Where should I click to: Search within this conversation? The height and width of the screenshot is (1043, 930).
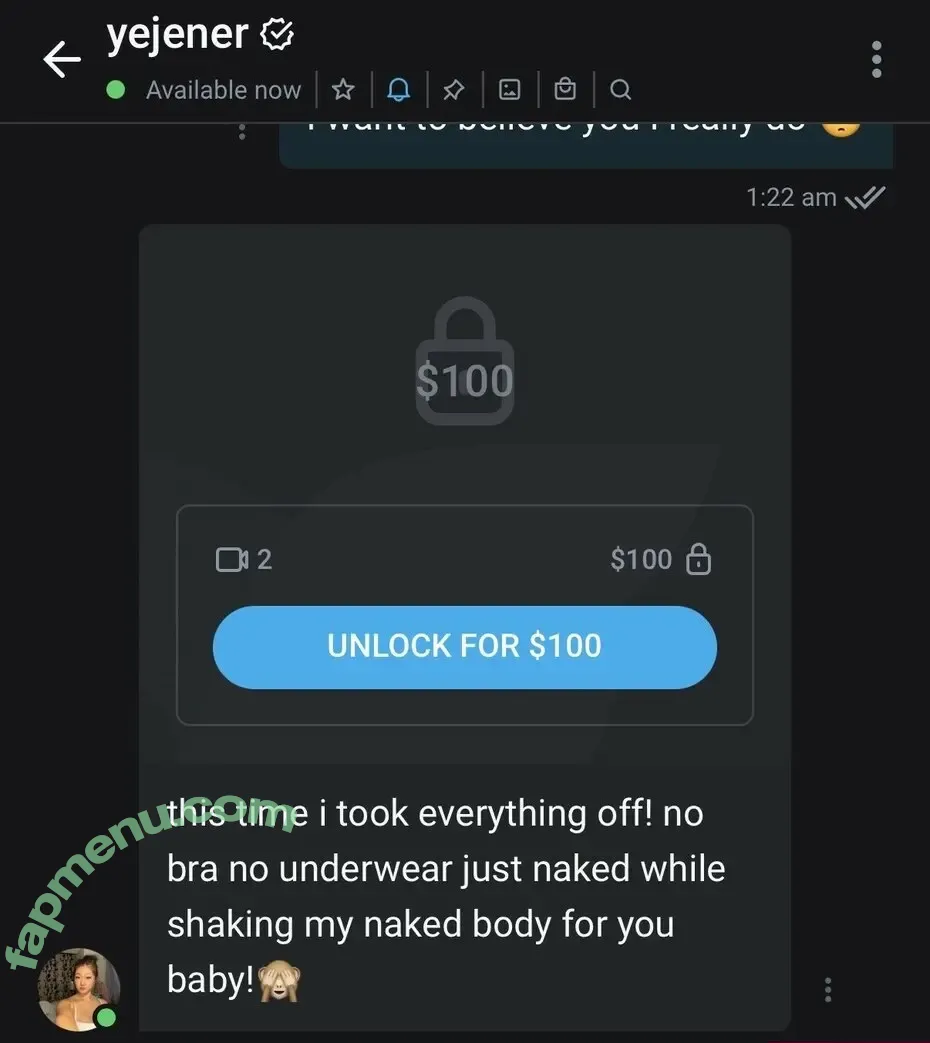(x=620, y=90)
